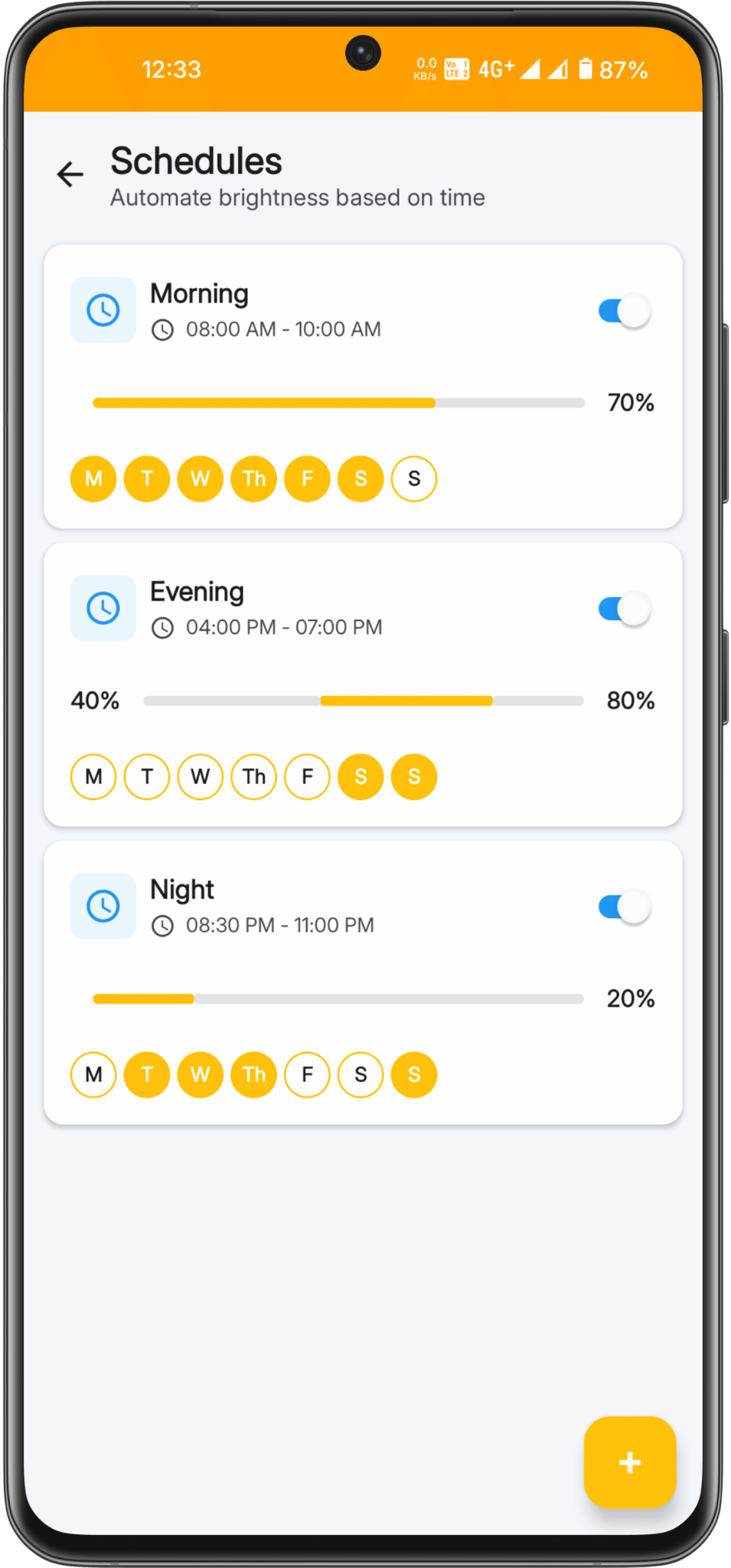This screenshot has height=1568, width=731.
Task: Click the small clock icon beside Evening time range
Action: click(x=163, y=627)
